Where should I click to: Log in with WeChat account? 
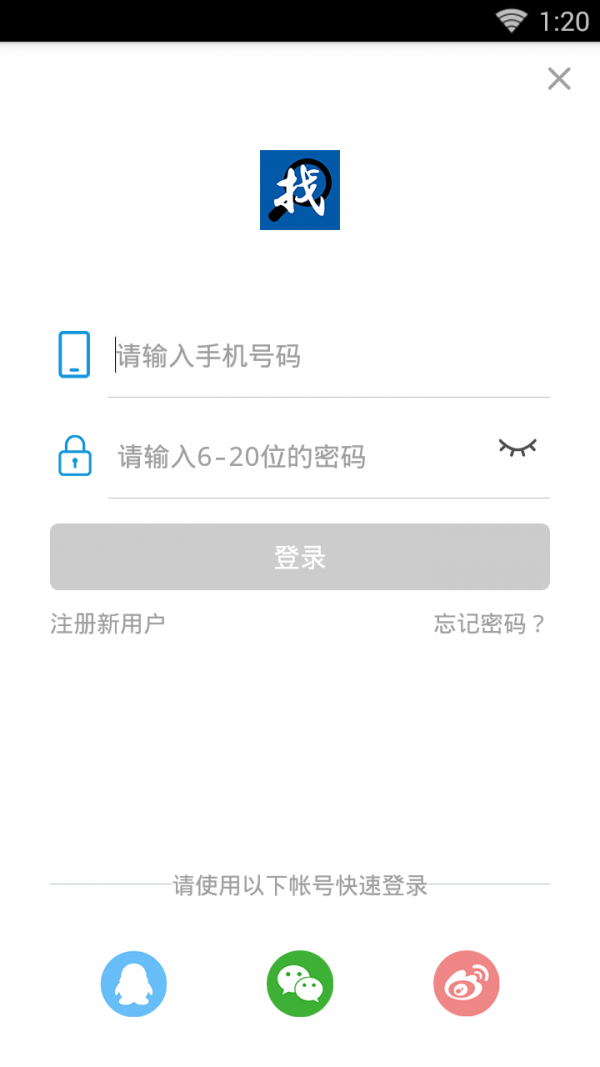pos(300,984)
